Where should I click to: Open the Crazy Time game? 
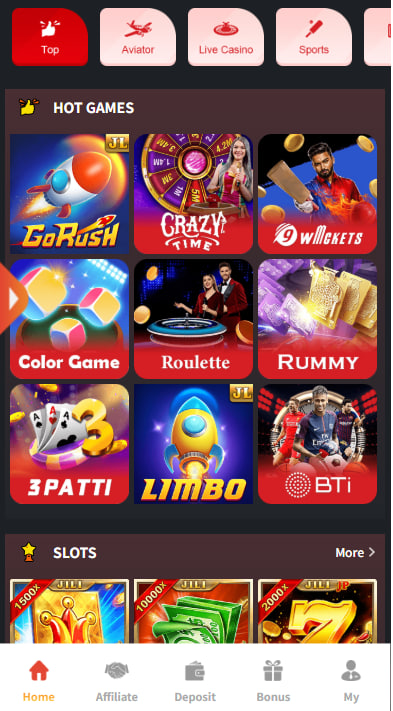pos(194,194)
